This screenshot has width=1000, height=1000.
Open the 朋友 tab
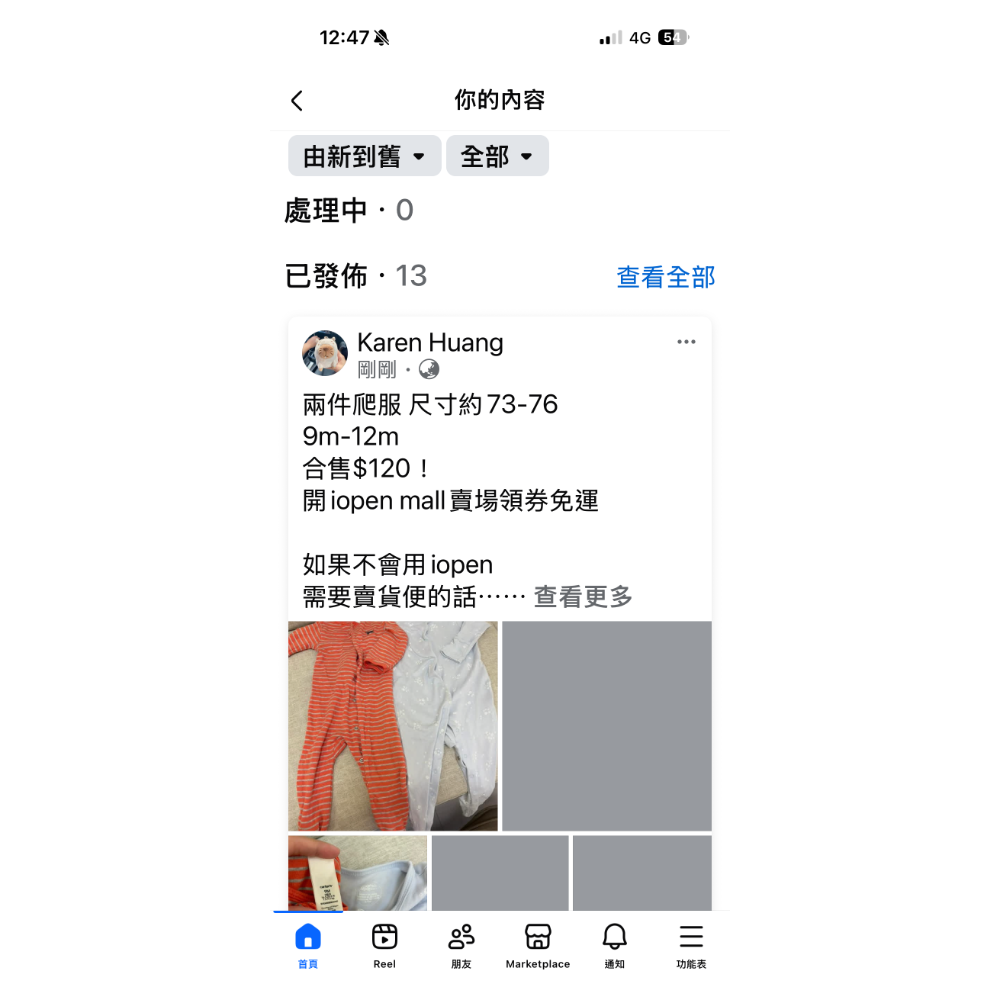tap(461, 945)
